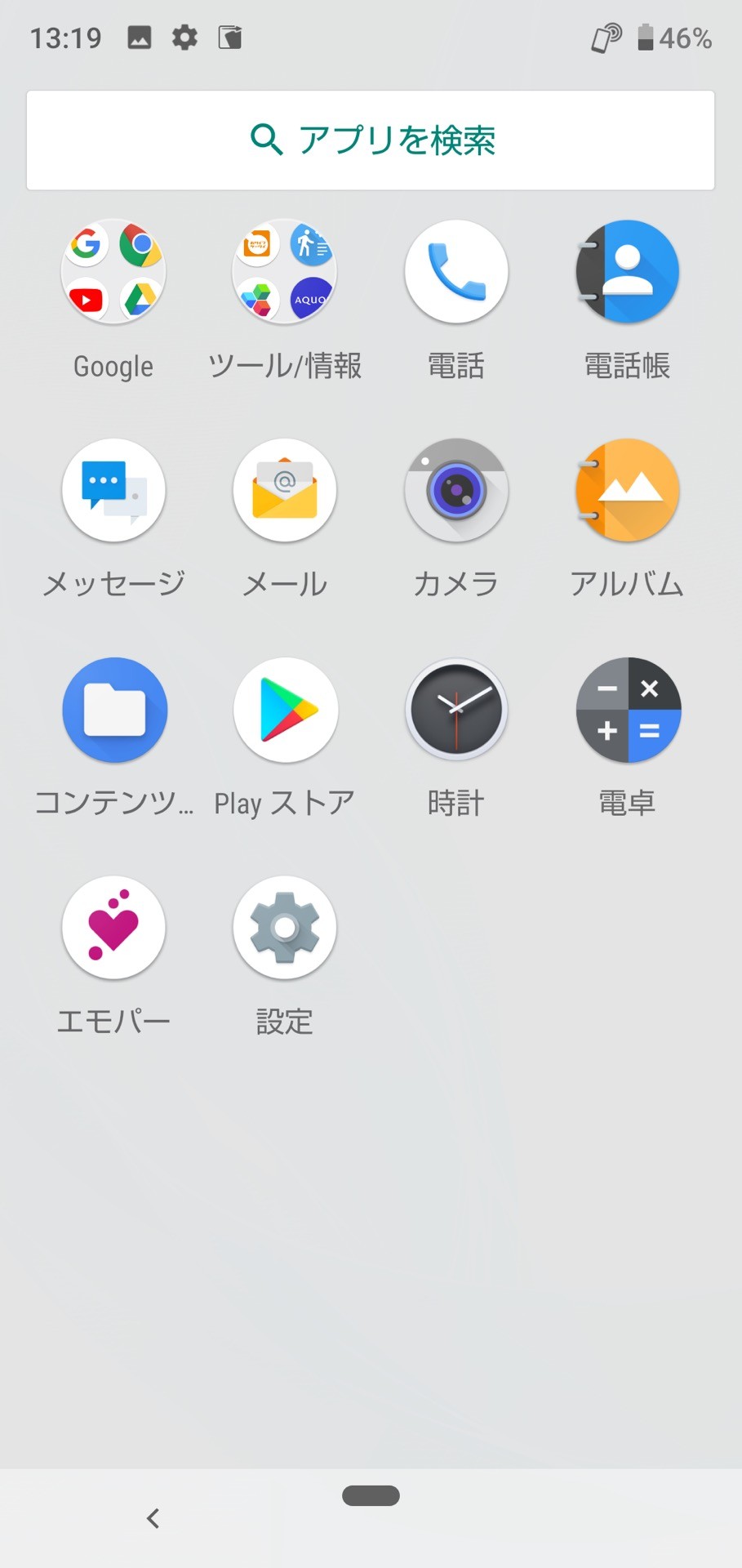The width and height of the screenshot is (742, 1568).
Task: Open the 時計 clock app
Action: [x=456, y=710]
